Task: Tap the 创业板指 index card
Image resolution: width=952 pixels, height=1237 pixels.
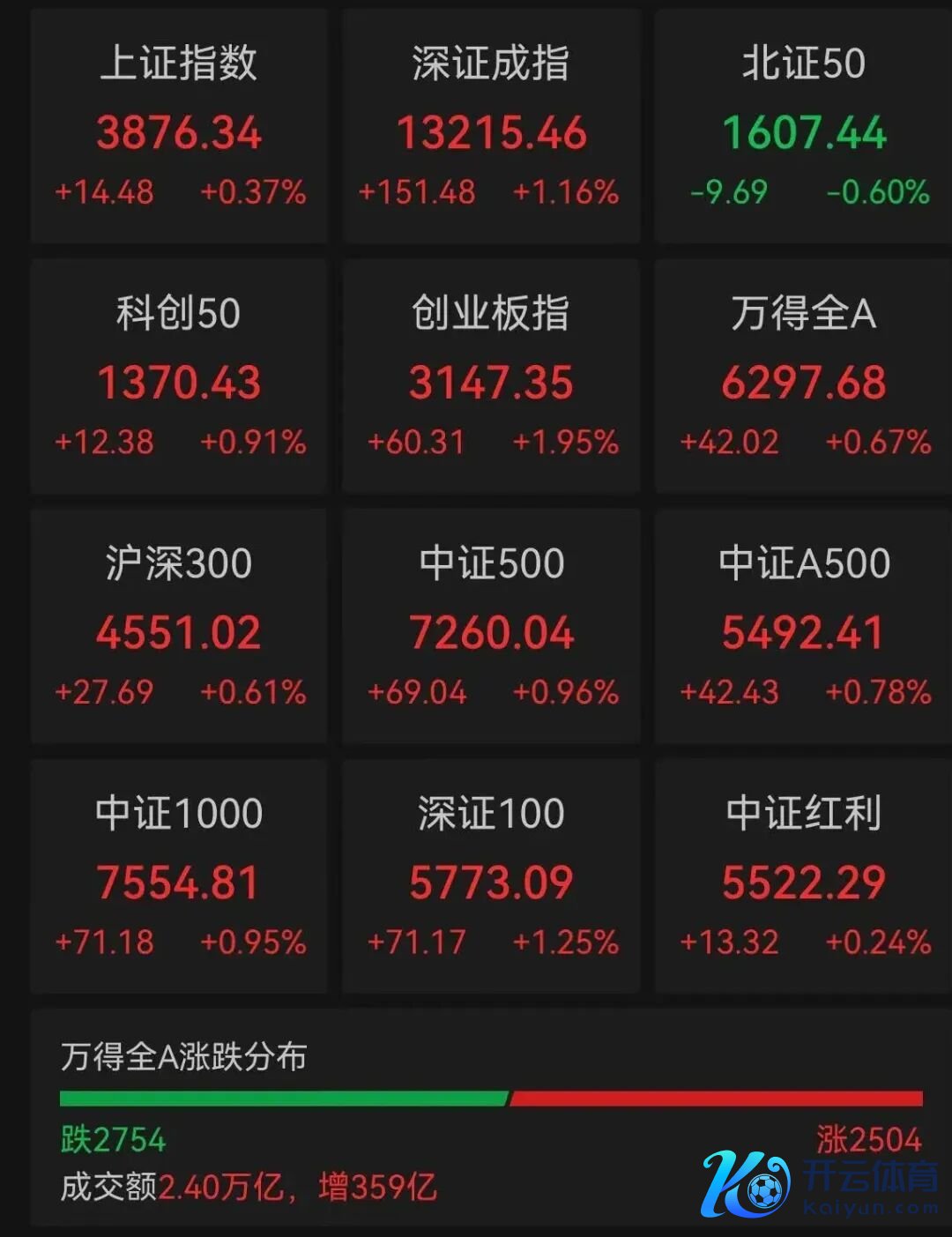Action: click(491, 377)
